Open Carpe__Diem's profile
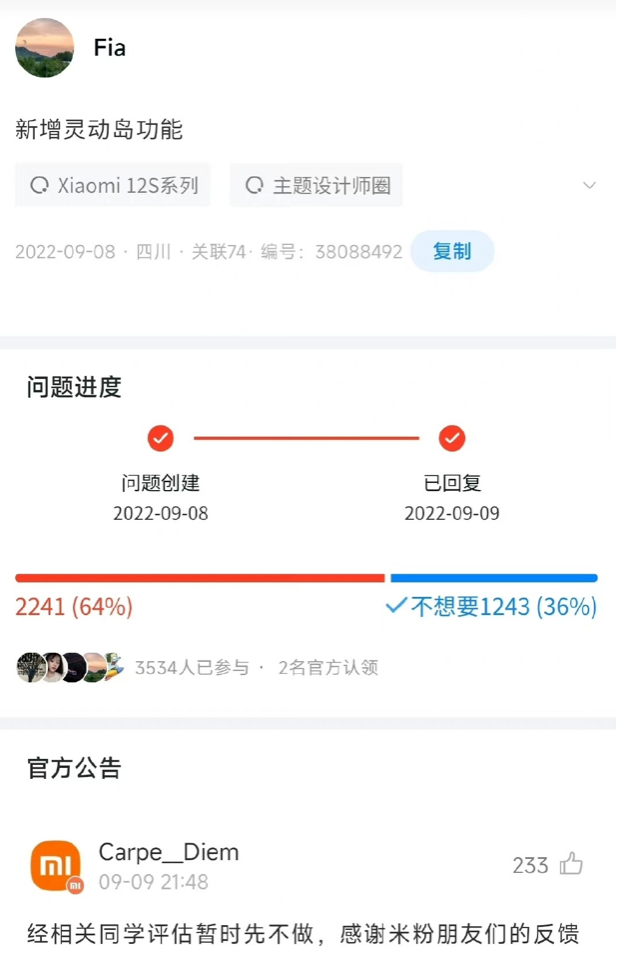The width and height of the screenshot is (632, 965). pyautogui.click(x=56, y=865)
